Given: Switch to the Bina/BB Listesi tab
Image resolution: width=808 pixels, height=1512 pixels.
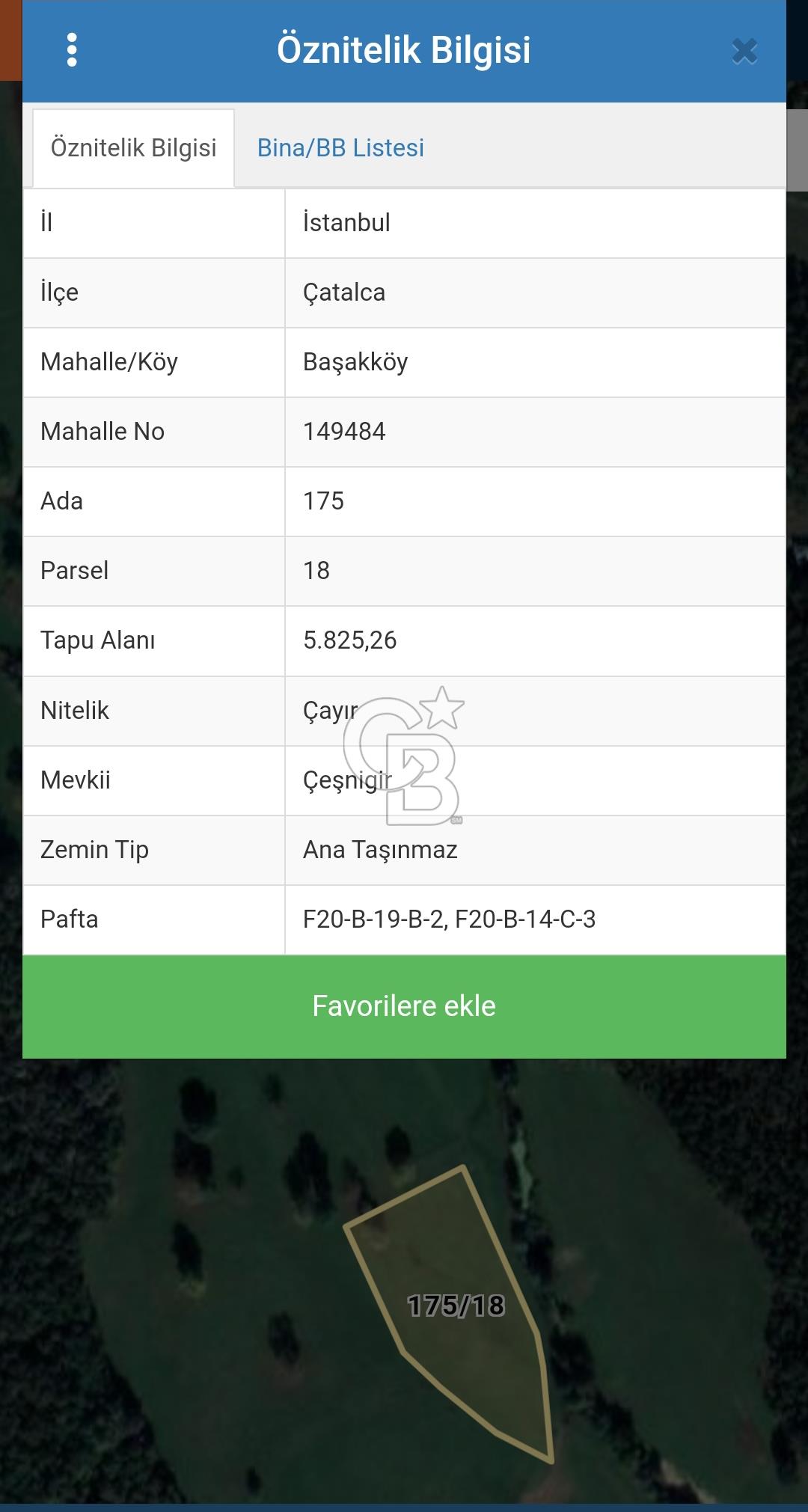Looking at the screenshot, I should [x=341, y=147].
